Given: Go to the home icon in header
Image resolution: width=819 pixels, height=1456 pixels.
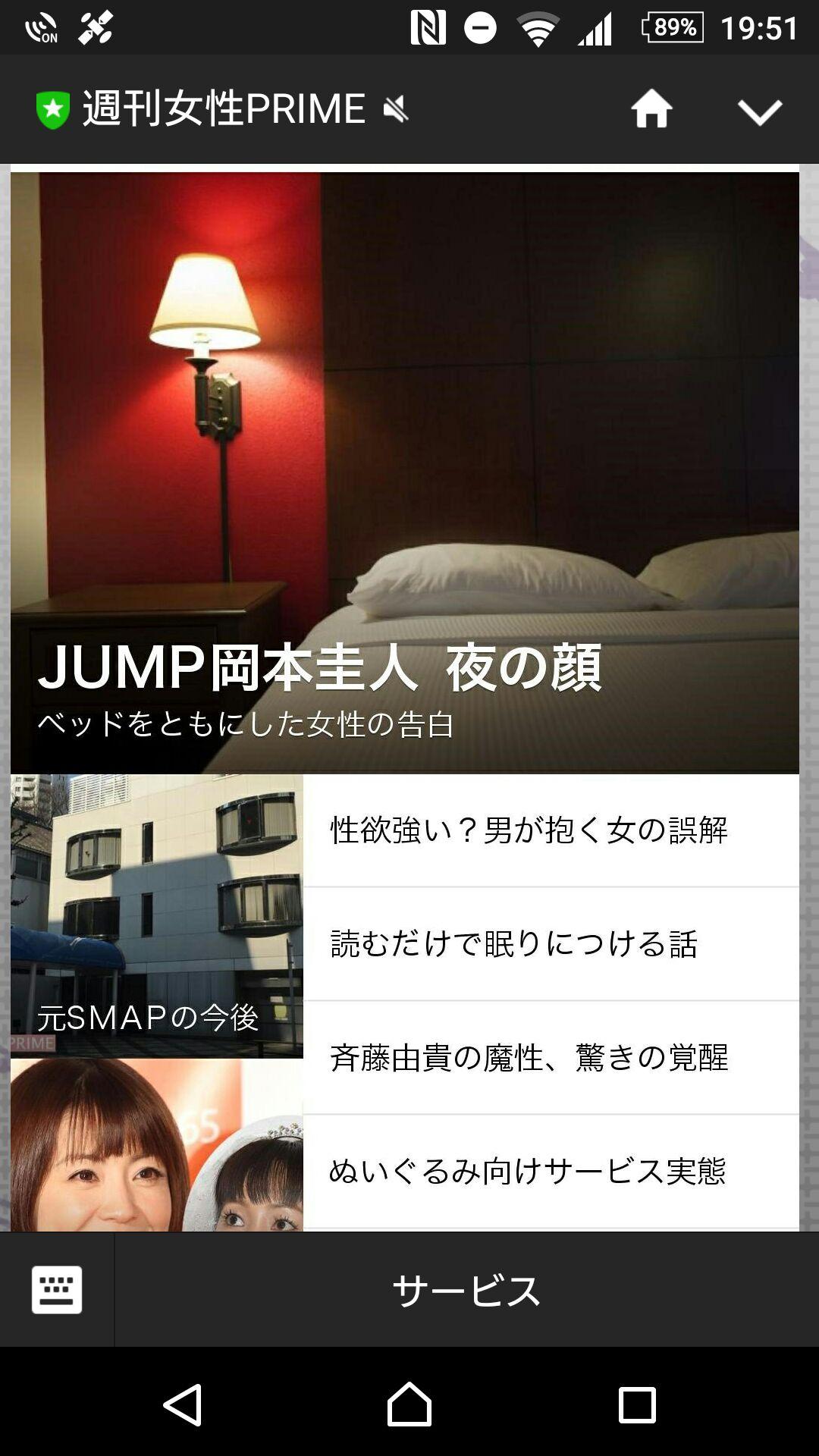Looking at the screenshot, I should 651,109.
